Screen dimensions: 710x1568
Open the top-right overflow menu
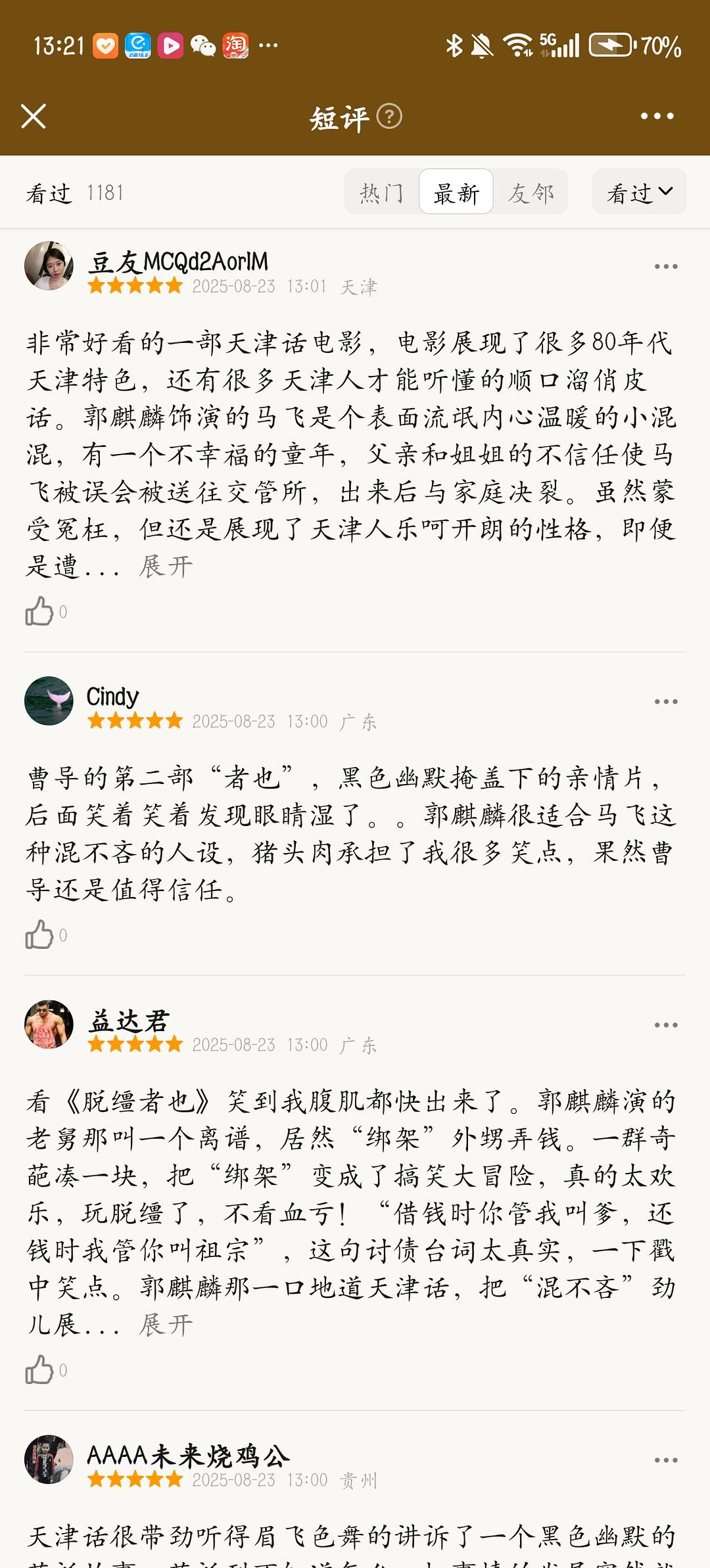pyautogui.click(x=656, y=116)
